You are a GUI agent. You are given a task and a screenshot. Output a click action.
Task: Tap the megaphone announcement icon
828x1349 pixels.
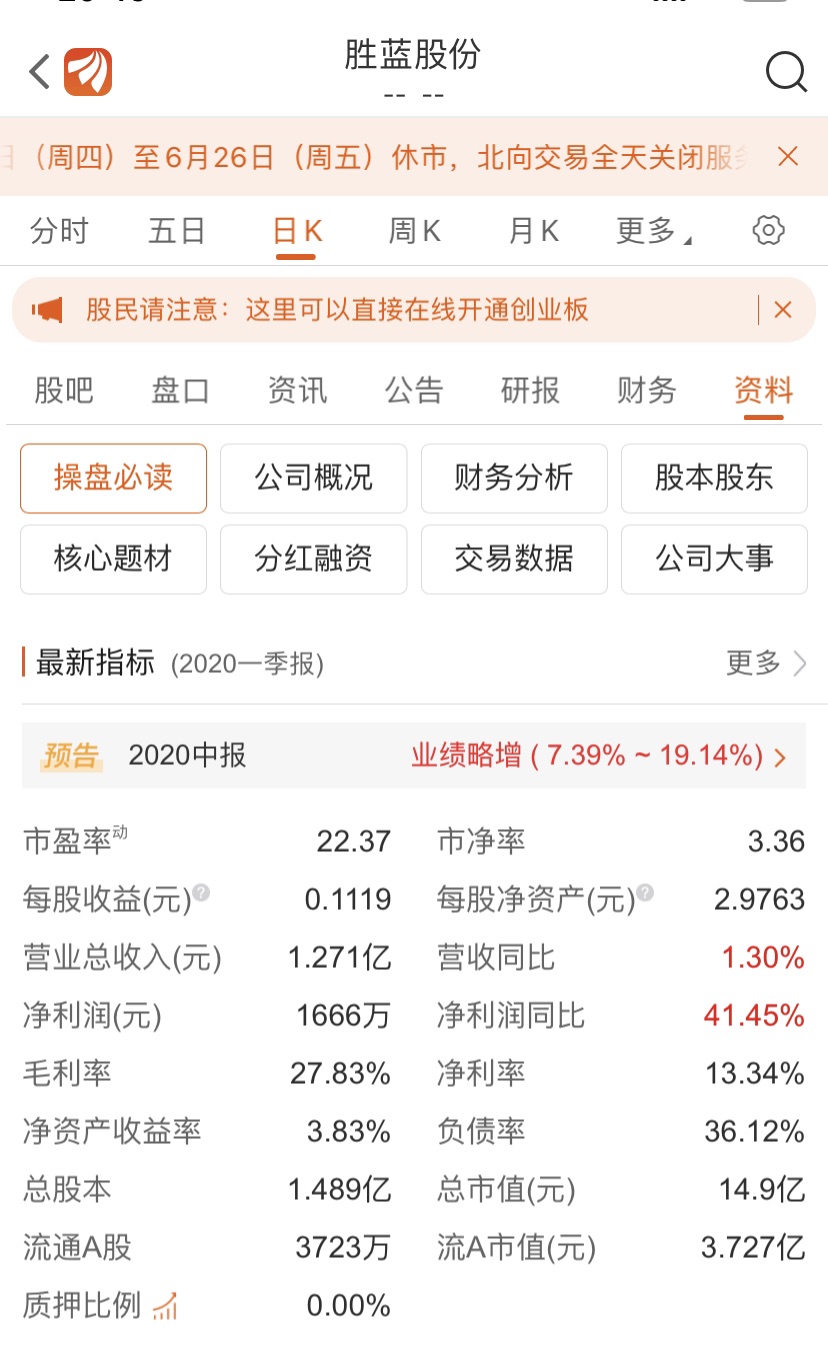pos(48,310)
